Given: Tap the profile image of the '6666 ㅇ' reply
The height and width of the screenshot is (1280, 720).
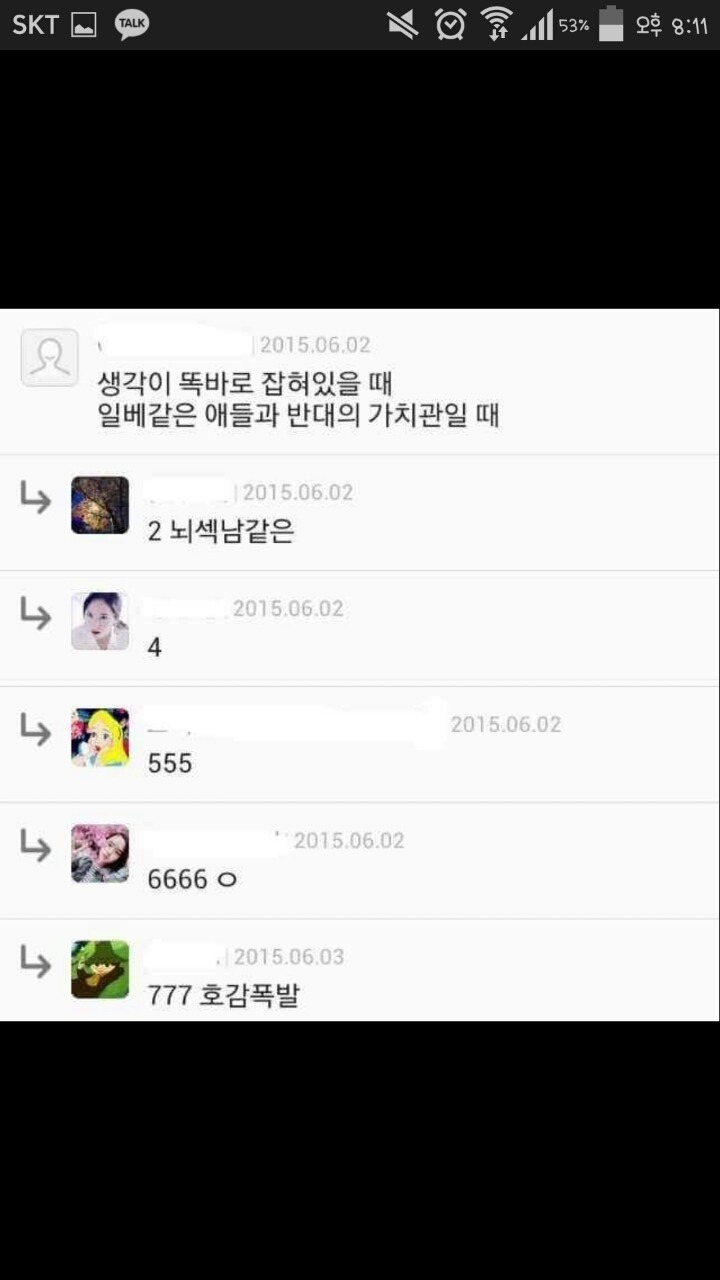Looking at the screenshot, I should [x=99, y=854].
